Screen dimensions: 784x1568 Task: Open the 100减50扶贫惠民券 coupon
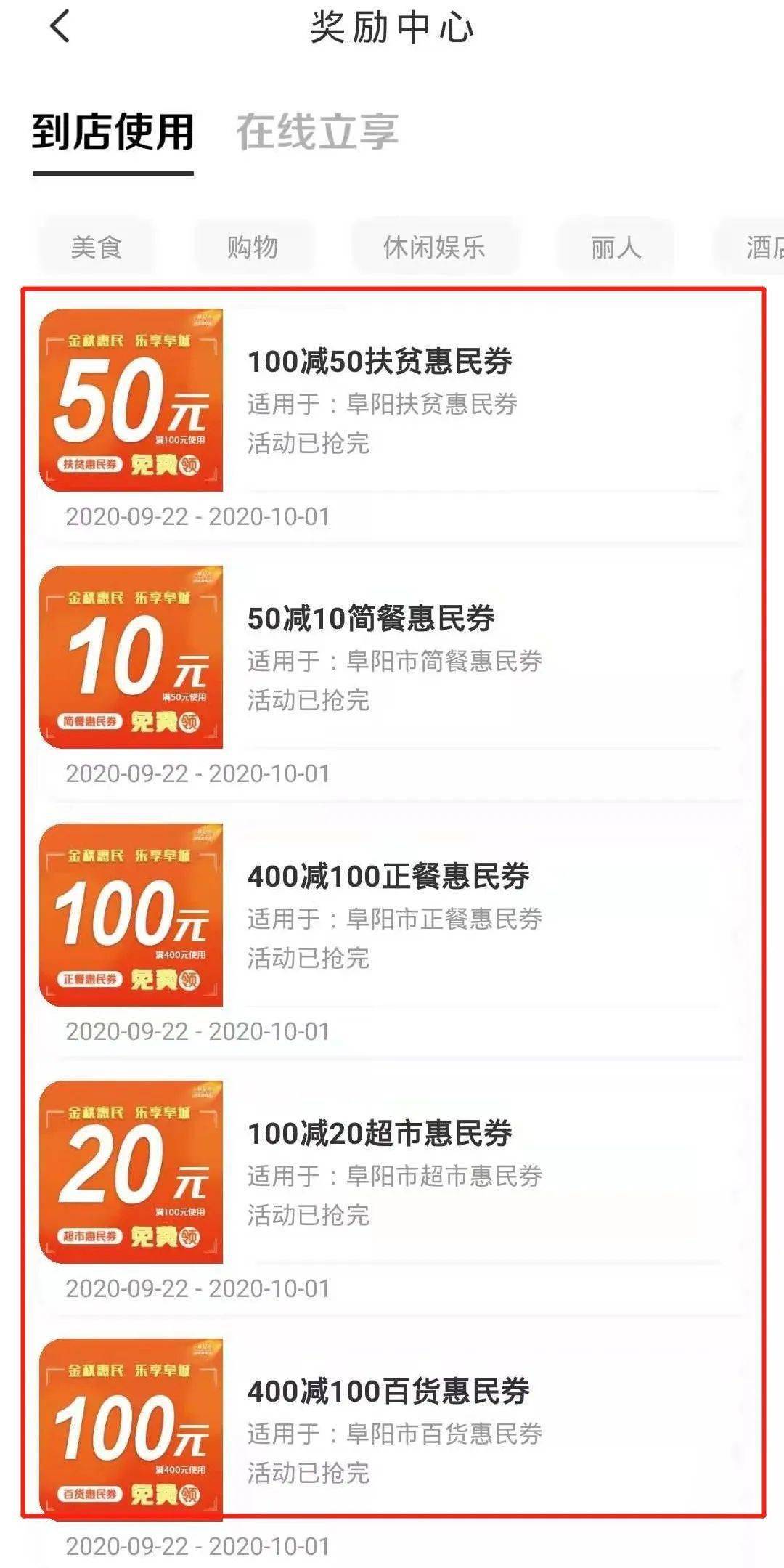(x=392, y=421)
